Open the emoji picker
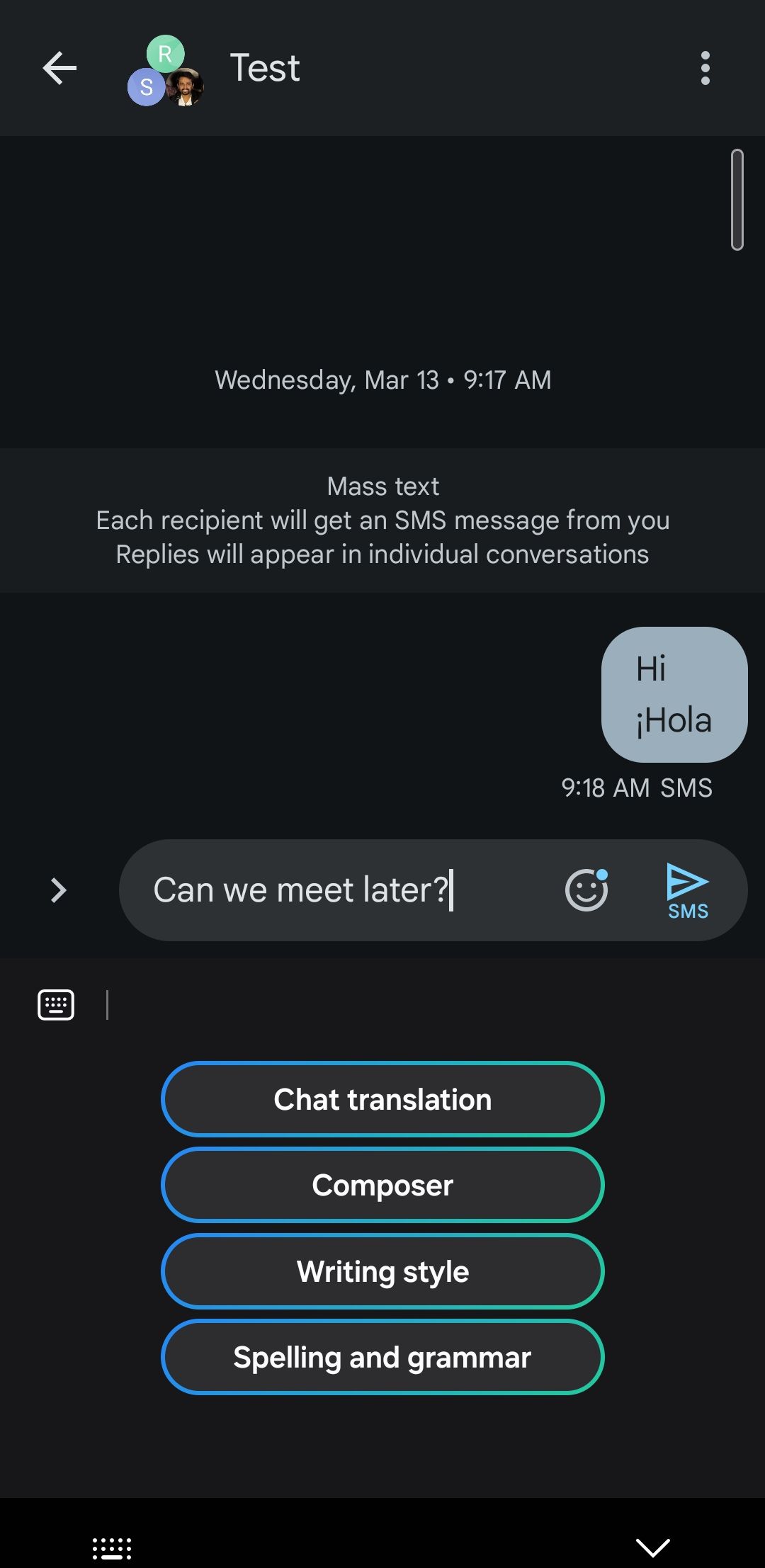This screenshot has width=765, height=1568. tap(586, 890)
